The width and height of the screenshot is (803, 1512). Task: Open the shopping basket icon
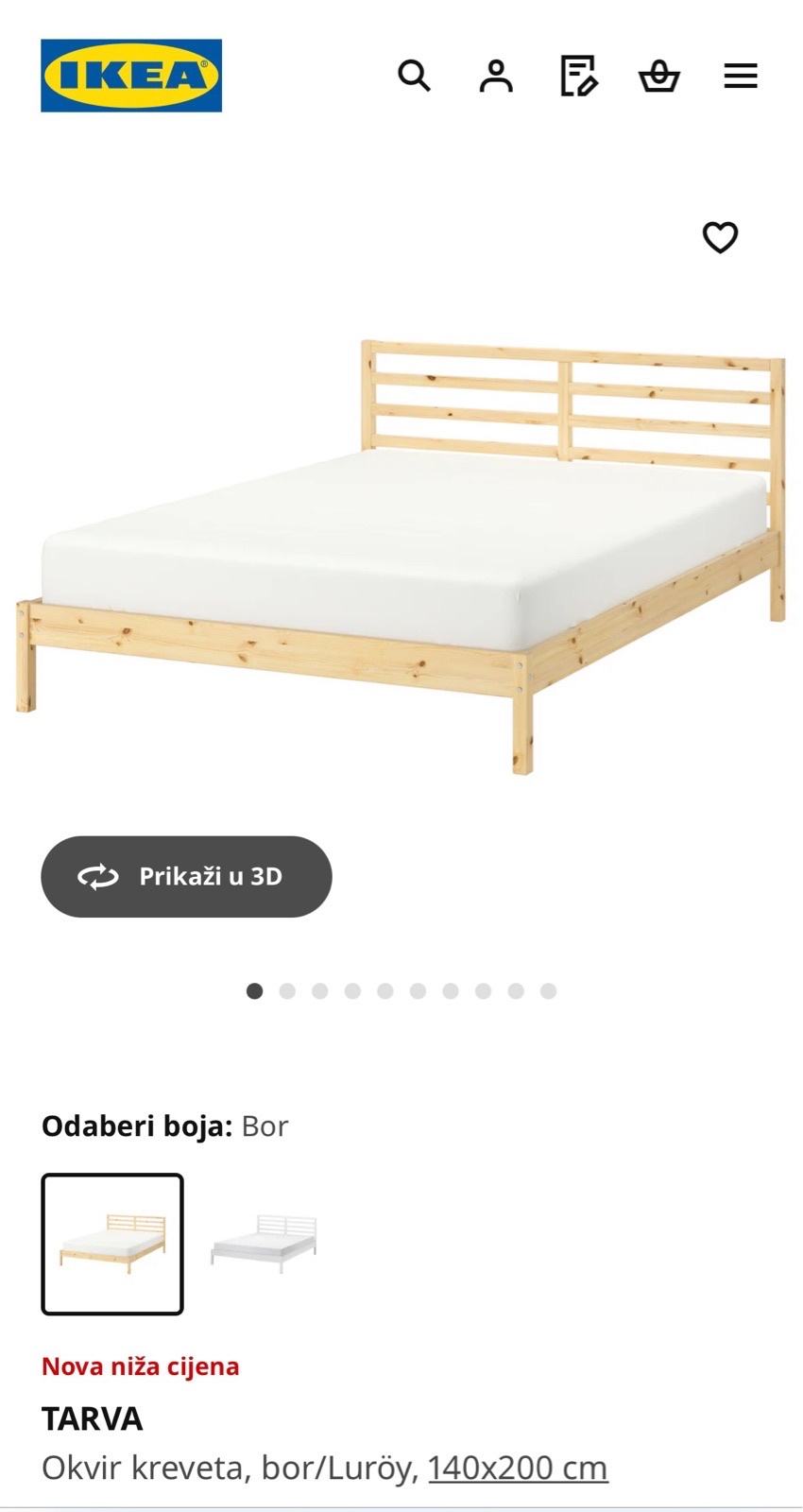(659, 76)
